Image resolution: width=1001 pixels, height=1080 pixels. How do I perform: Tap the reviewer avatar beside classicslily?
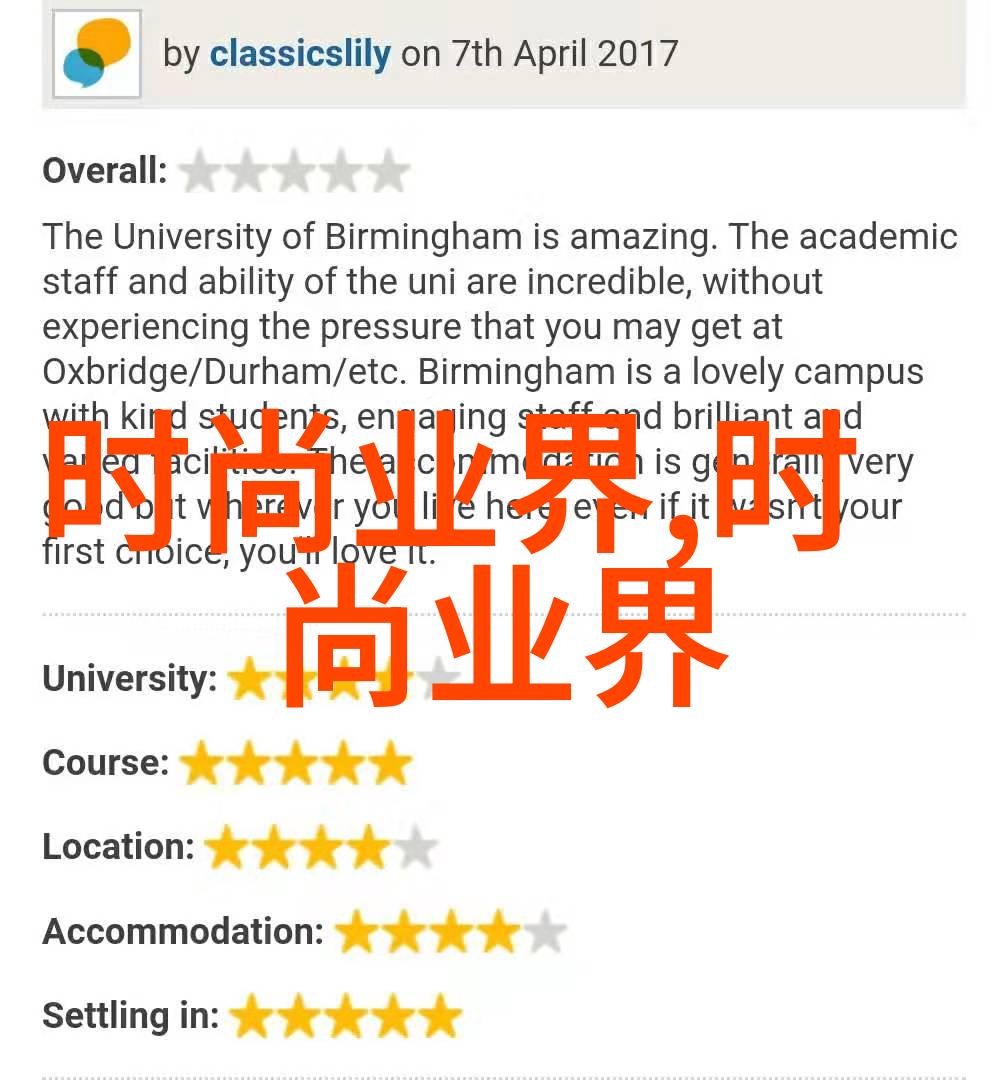(x=97, y=54)
